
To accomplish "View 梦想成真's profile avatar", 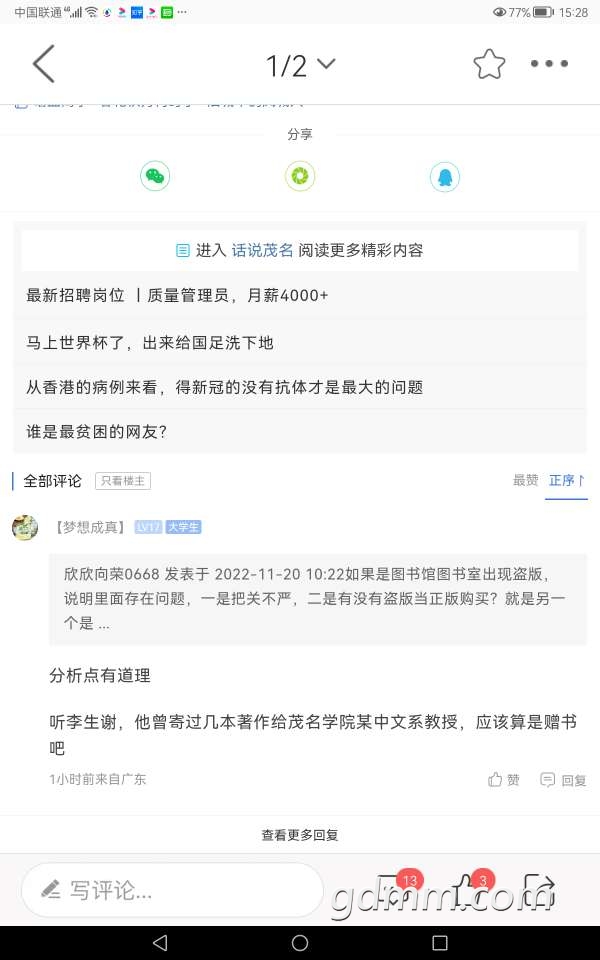I will tap(25, 527).
